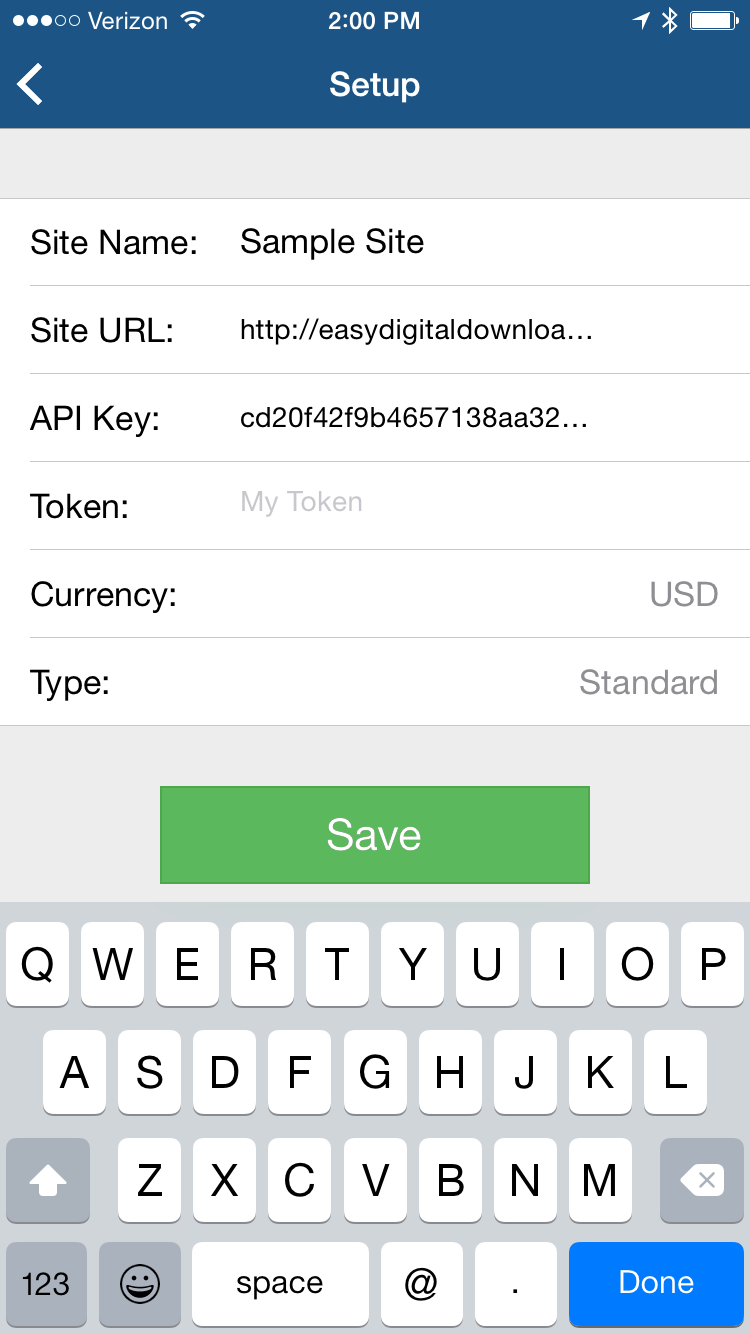Switch keyboard to 123 numbers
The image size is (750, 1334).
[46, 1283]
